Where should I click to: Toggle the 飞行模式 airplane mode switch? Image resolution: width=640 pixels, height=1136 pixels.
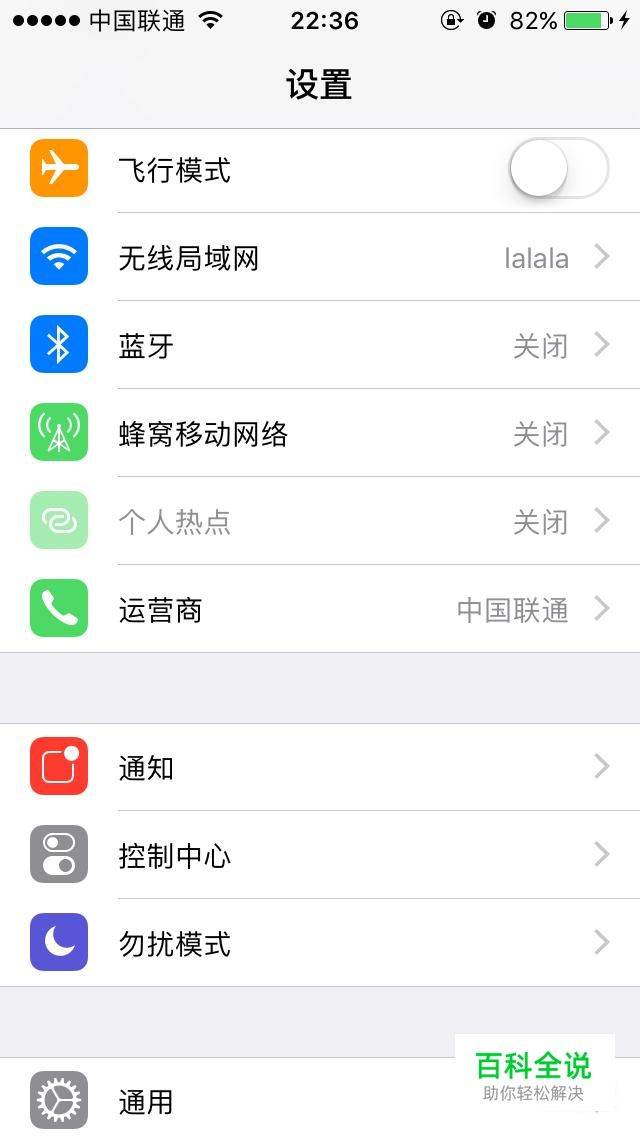[x=558, y=169]
